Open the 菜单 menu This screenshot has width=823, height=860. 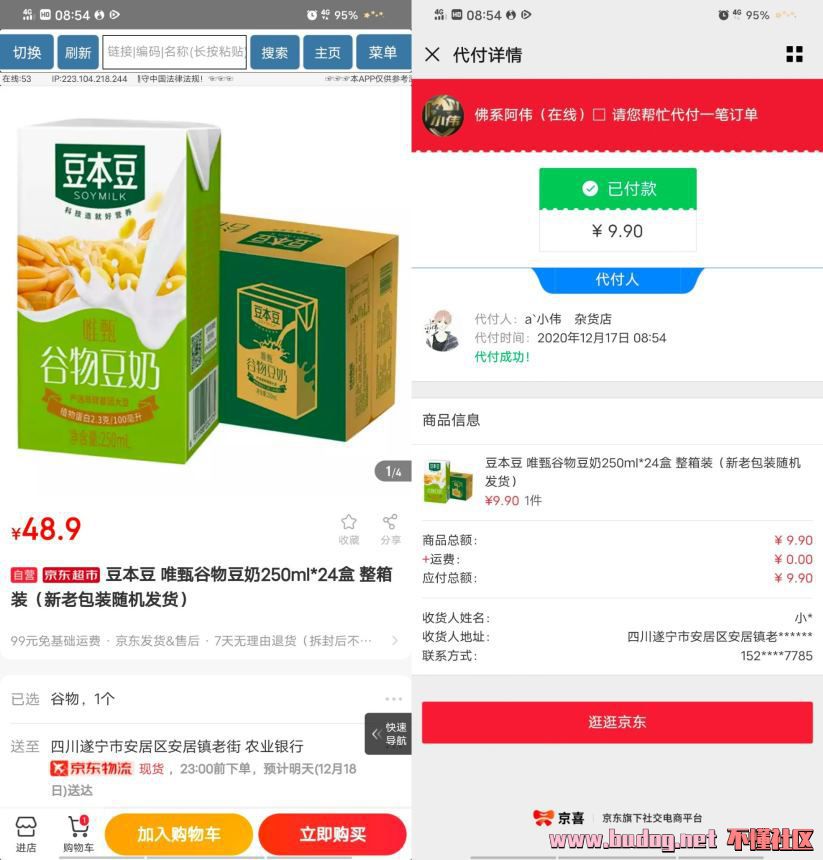click(x=382, y=53)
